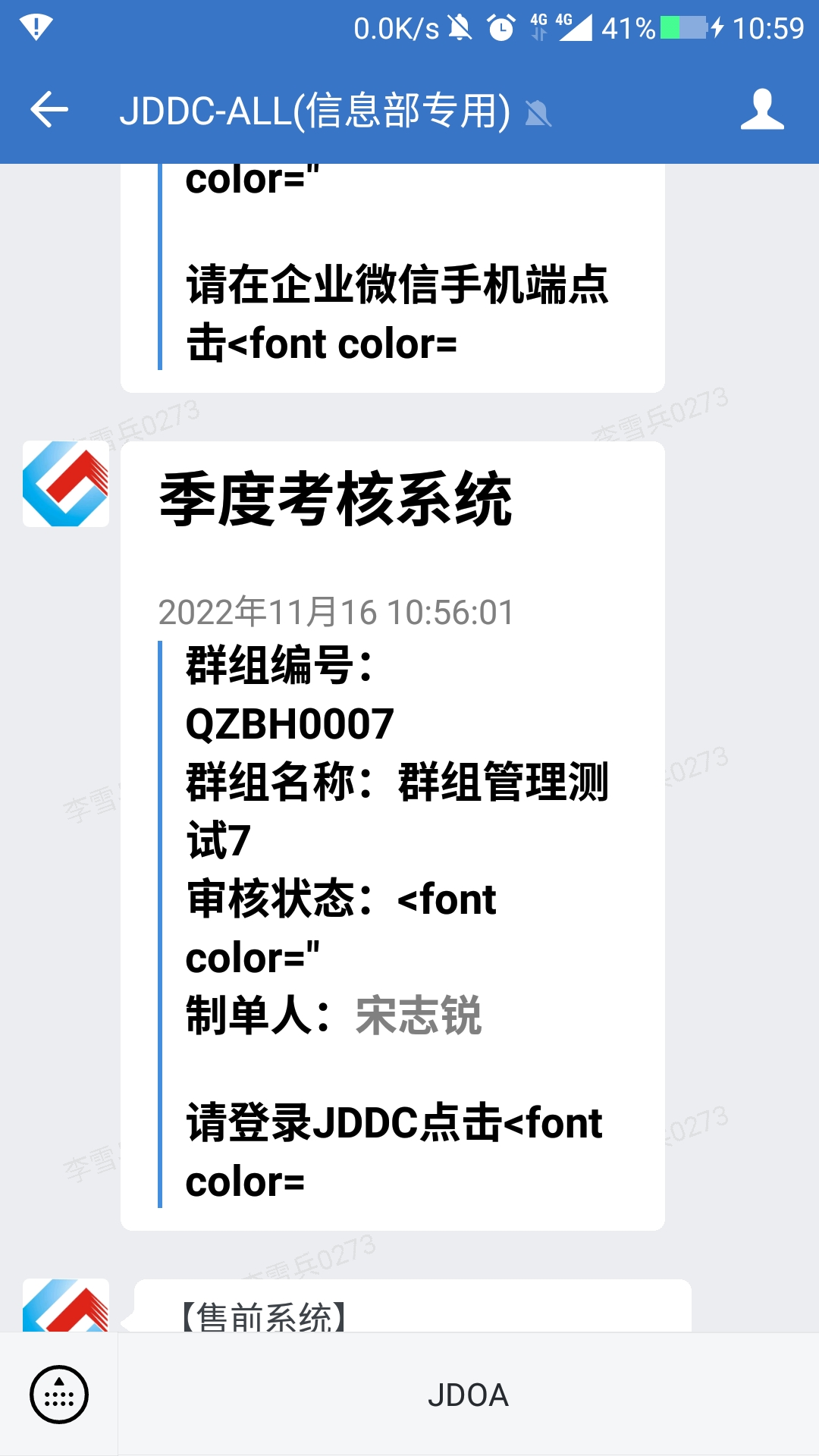Go back from JDDC-ALL chat
Screen dimensions: 819x1456
pos(49,110)
